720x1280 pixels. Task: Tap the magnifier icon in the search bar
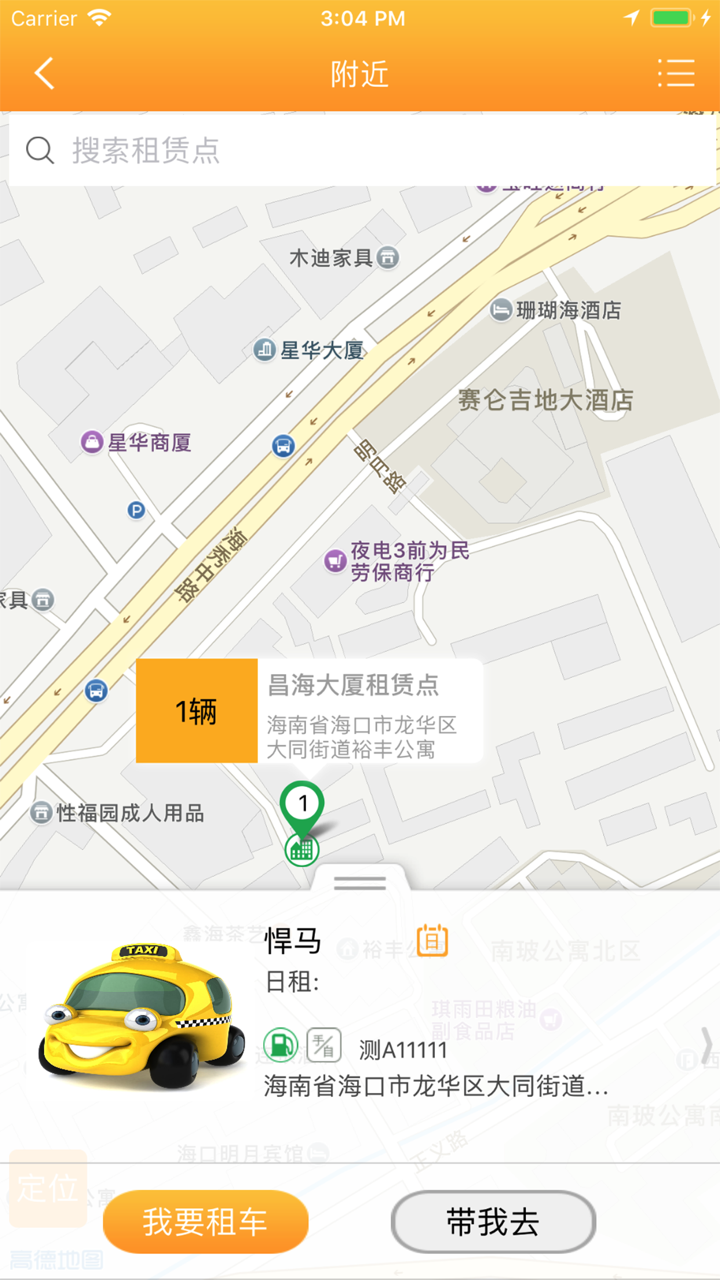point(40,150)
